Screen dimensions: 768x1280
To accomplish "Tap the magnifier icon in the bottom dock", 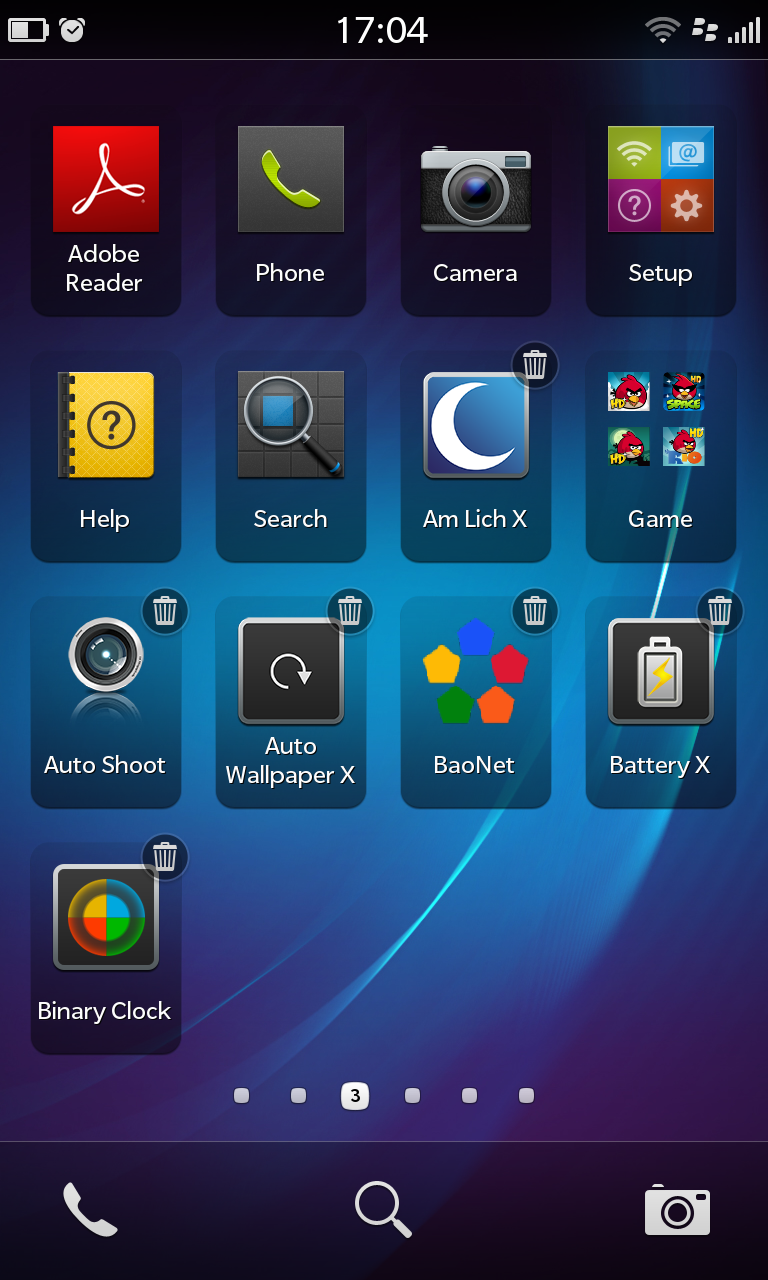I will pyautogui.click(x=384, y=1209).
